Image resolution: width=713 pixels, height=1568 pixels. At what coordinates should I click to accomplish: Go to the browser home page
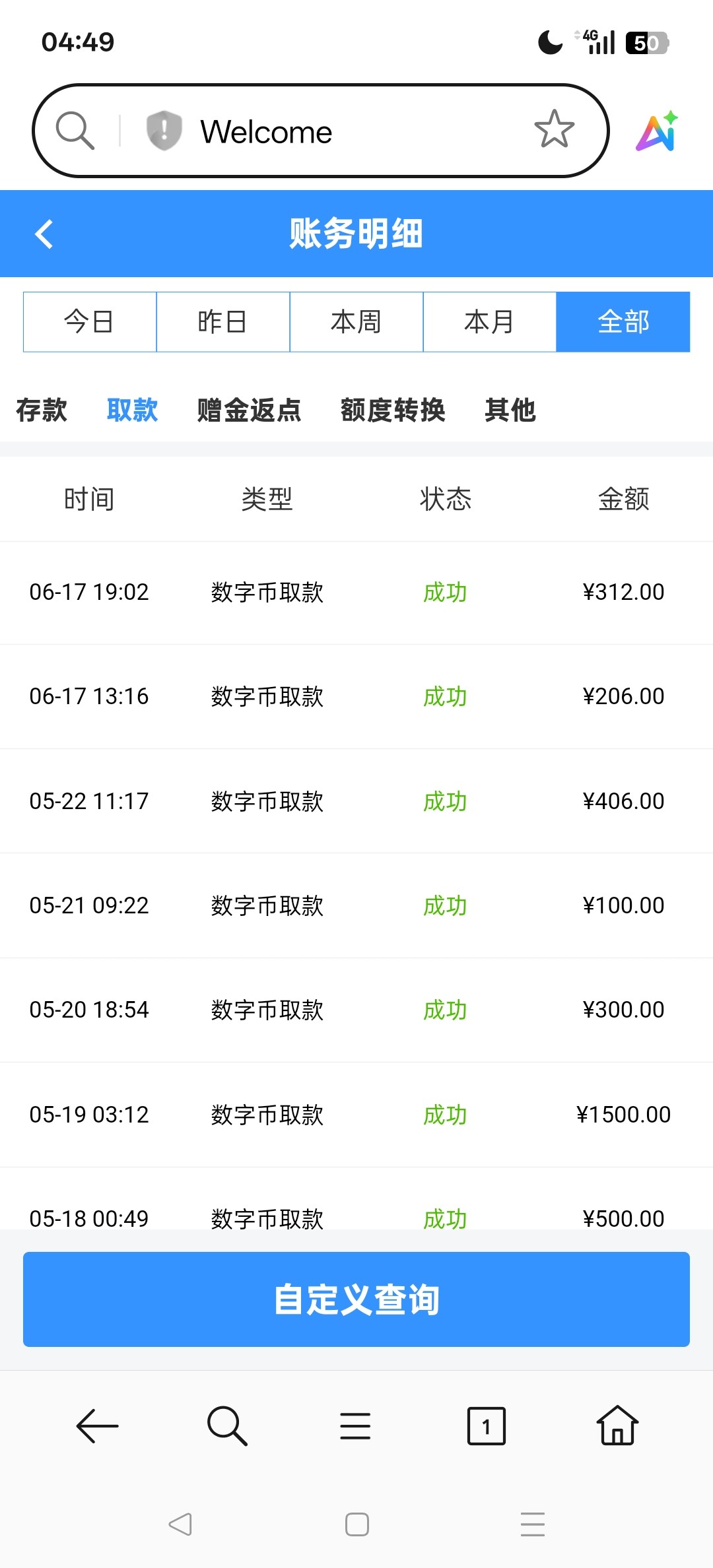(x=617, y=1426)
